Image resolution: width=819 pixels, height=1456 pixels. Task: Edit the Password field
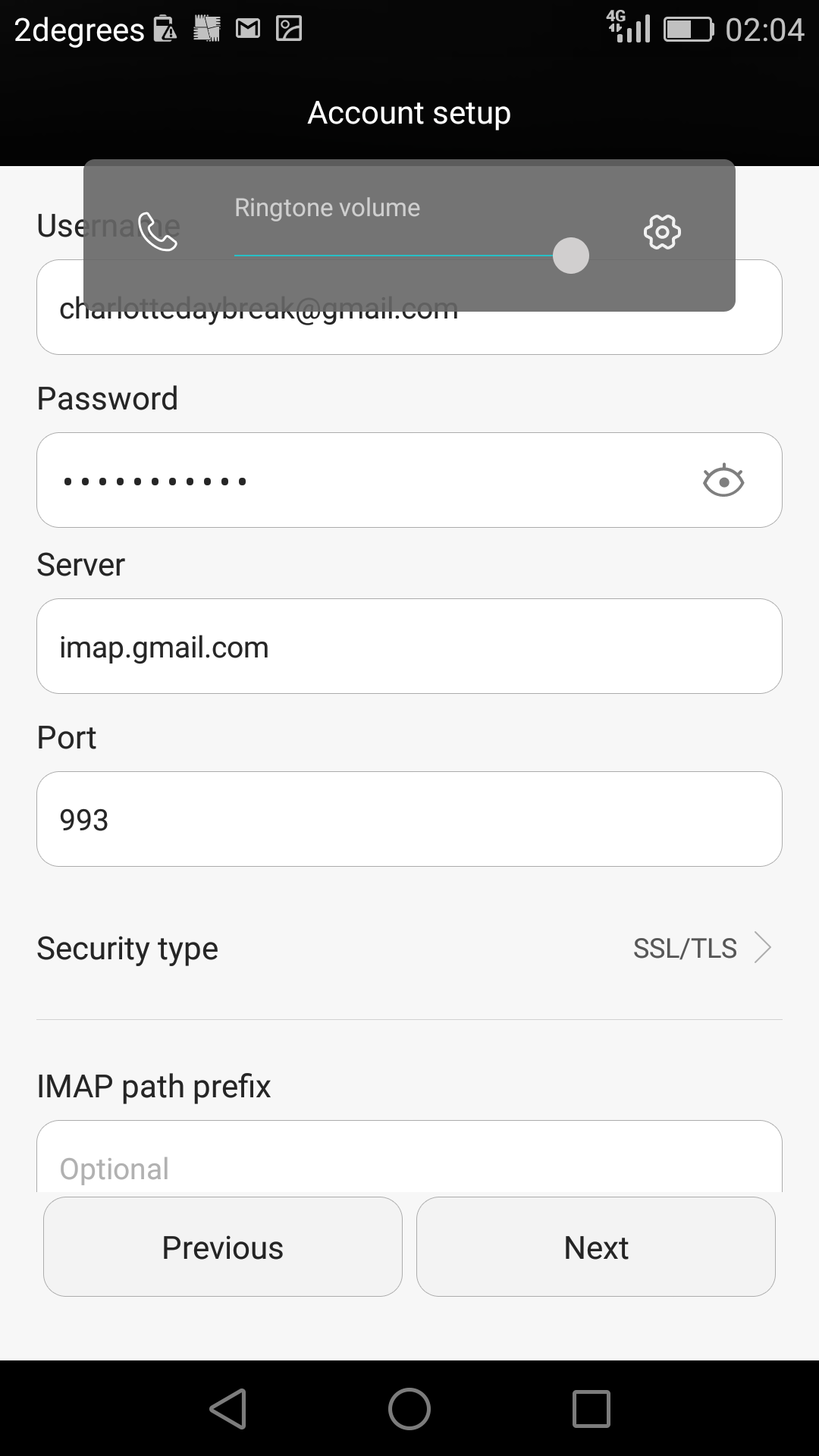tap(409, 480)
